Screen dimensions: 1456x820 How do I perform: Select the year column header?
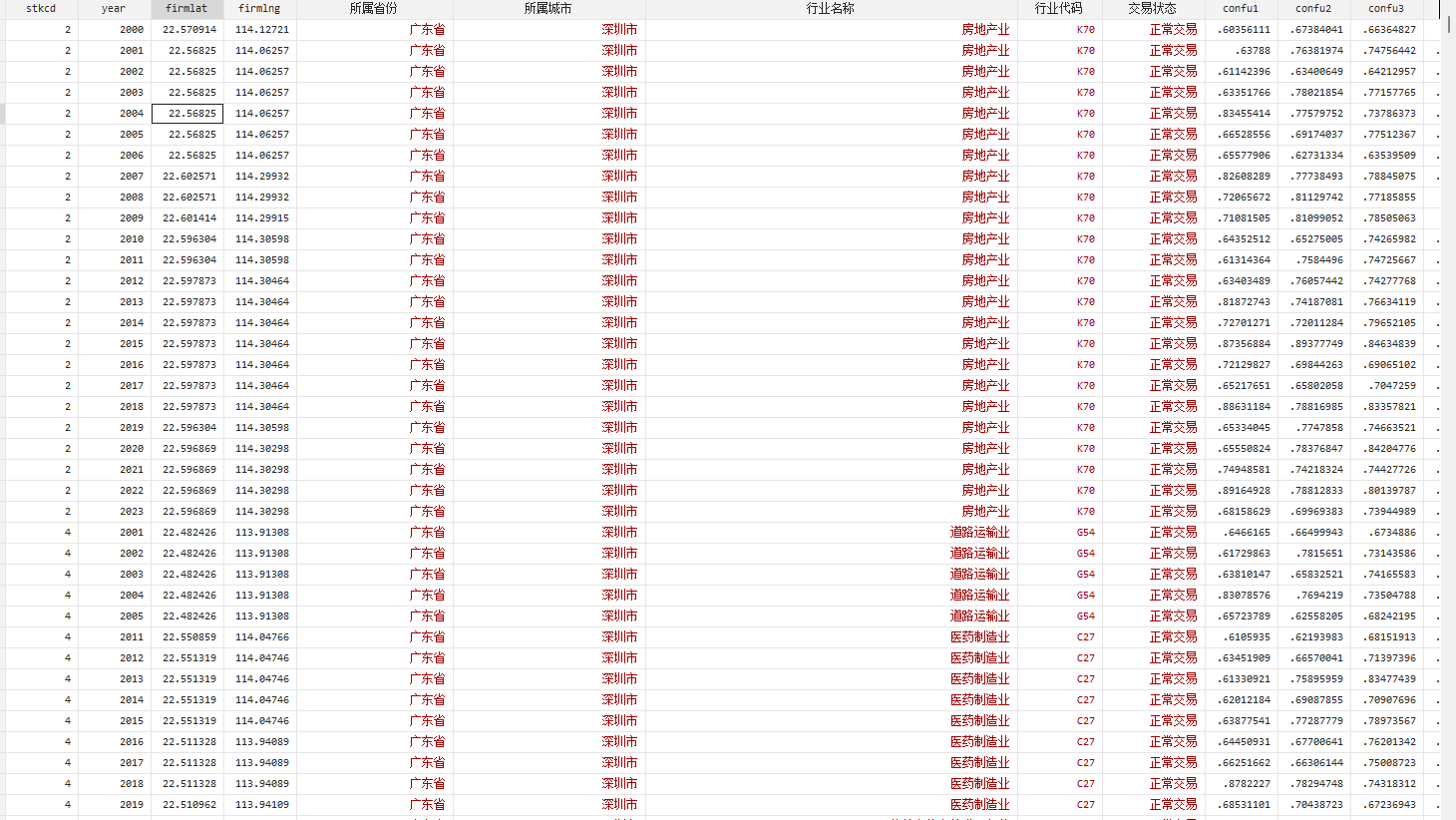point(114,8)
